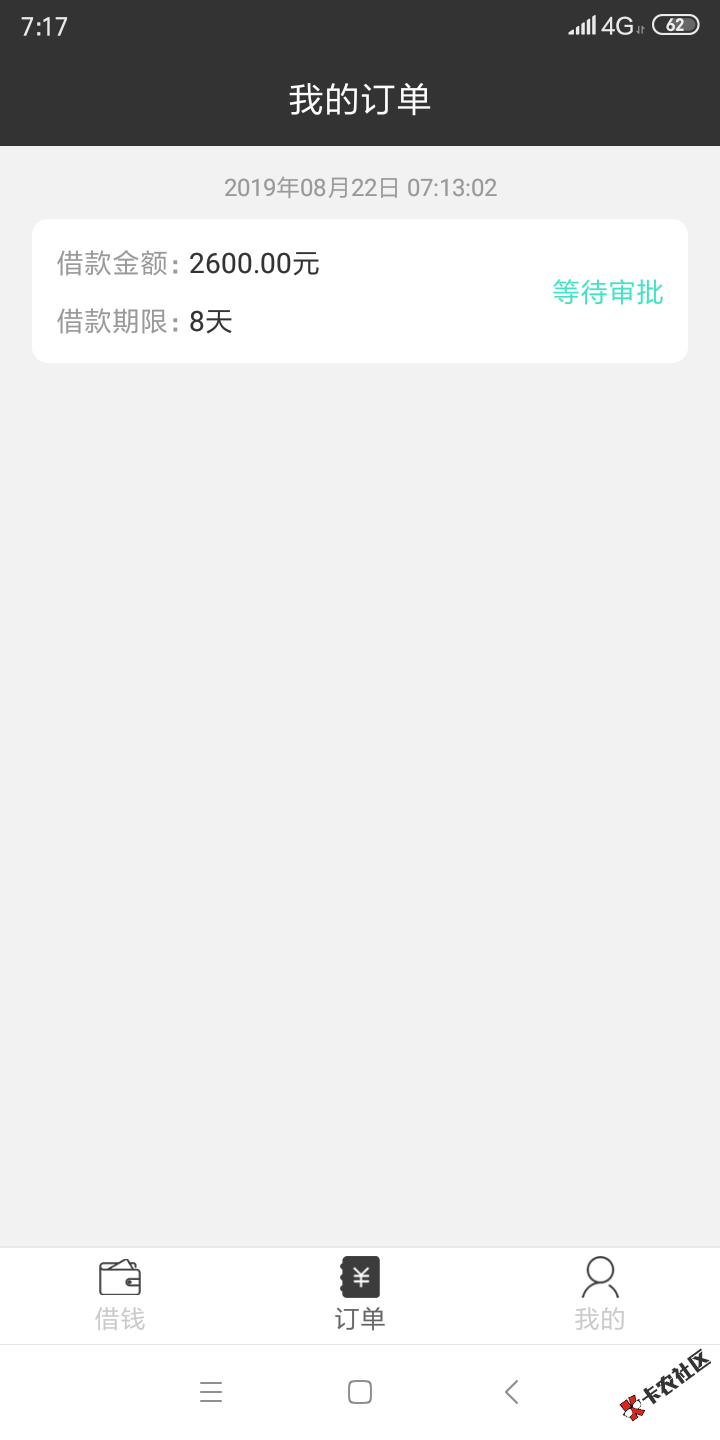Open the recent apps menu
The height and width of the screenshot is (1440, 720).
coord(211,1392)
